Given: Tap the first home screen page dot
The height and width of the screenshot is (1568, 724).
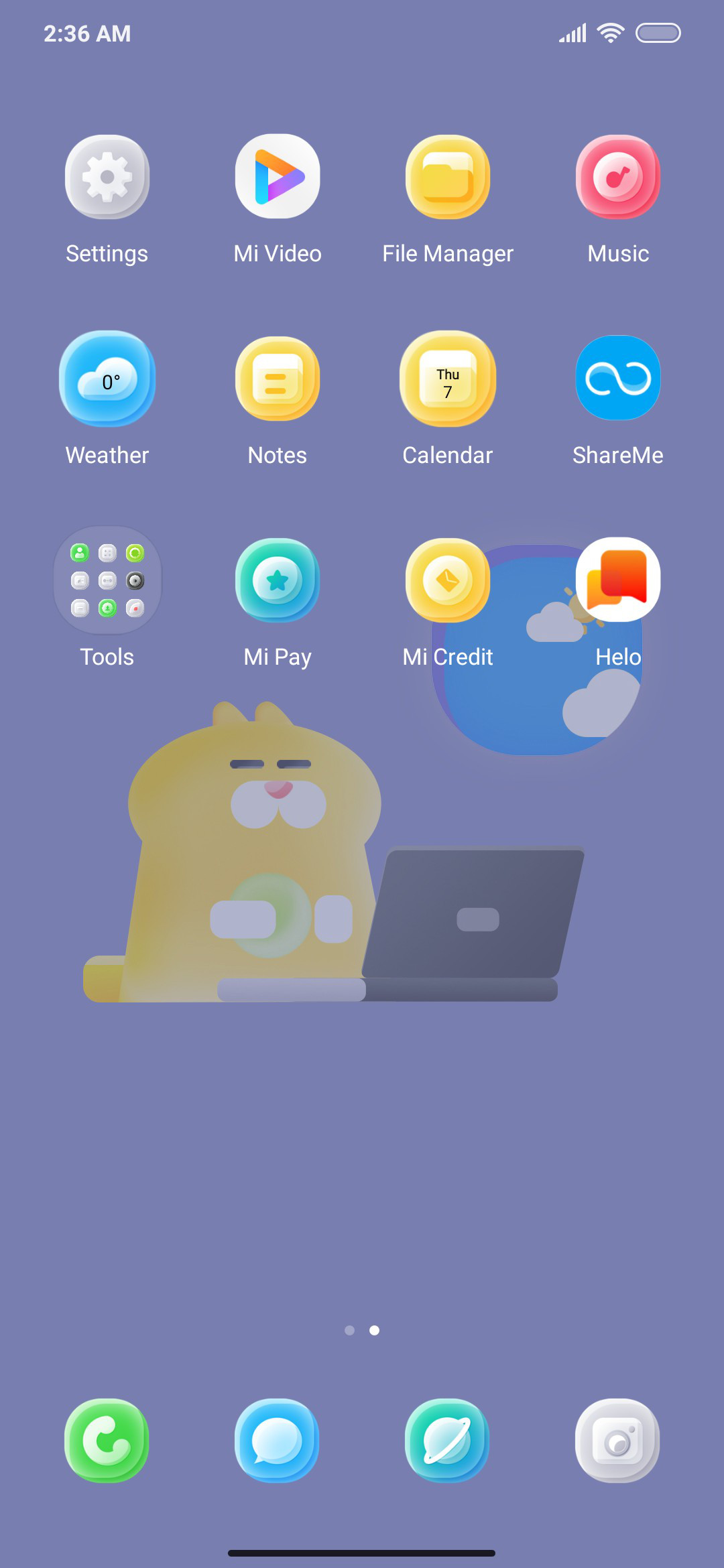Looking at the screenshot, I should click(x=349, y=1330).
